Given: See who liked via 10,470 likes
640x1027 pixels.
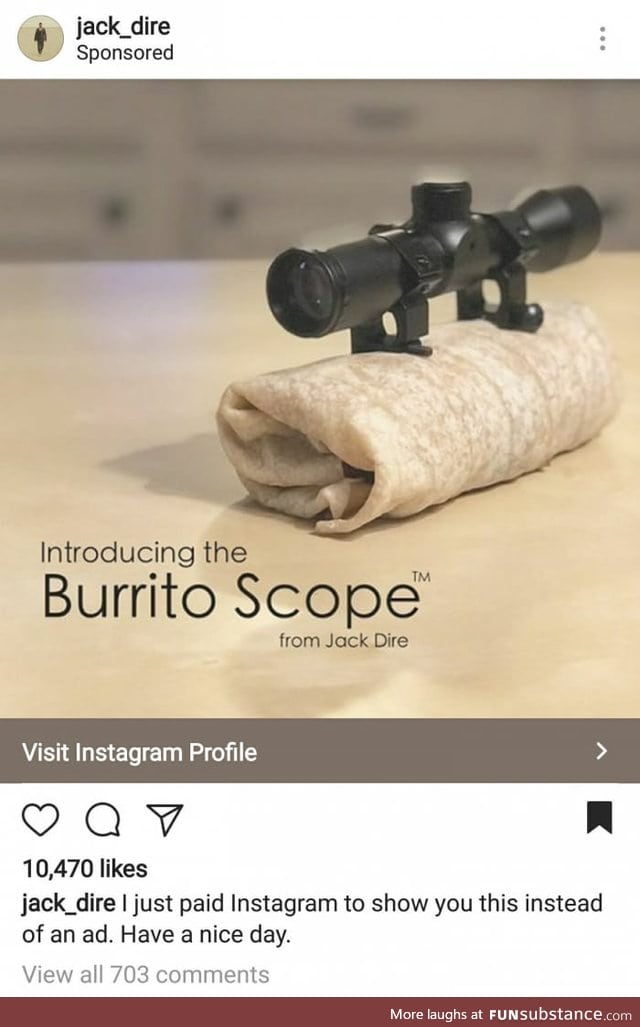Looking at the screenshot, I should tap(85, 869).
